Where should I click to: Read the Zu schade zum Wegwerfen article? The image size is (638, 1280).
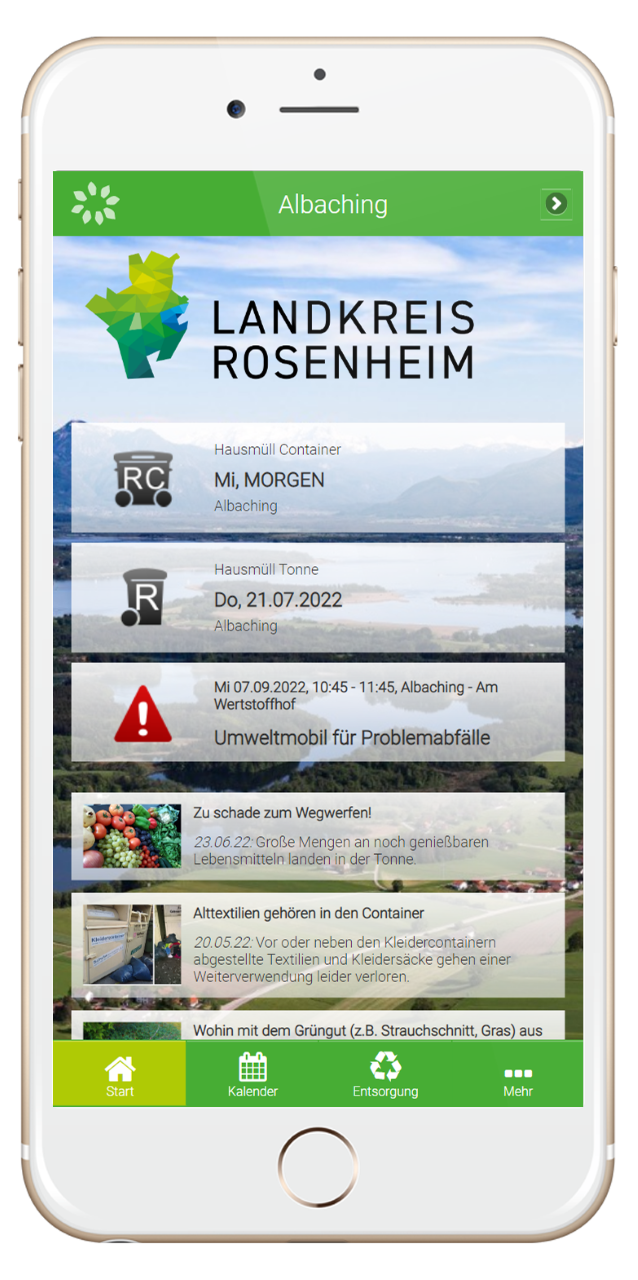(318, 836)
